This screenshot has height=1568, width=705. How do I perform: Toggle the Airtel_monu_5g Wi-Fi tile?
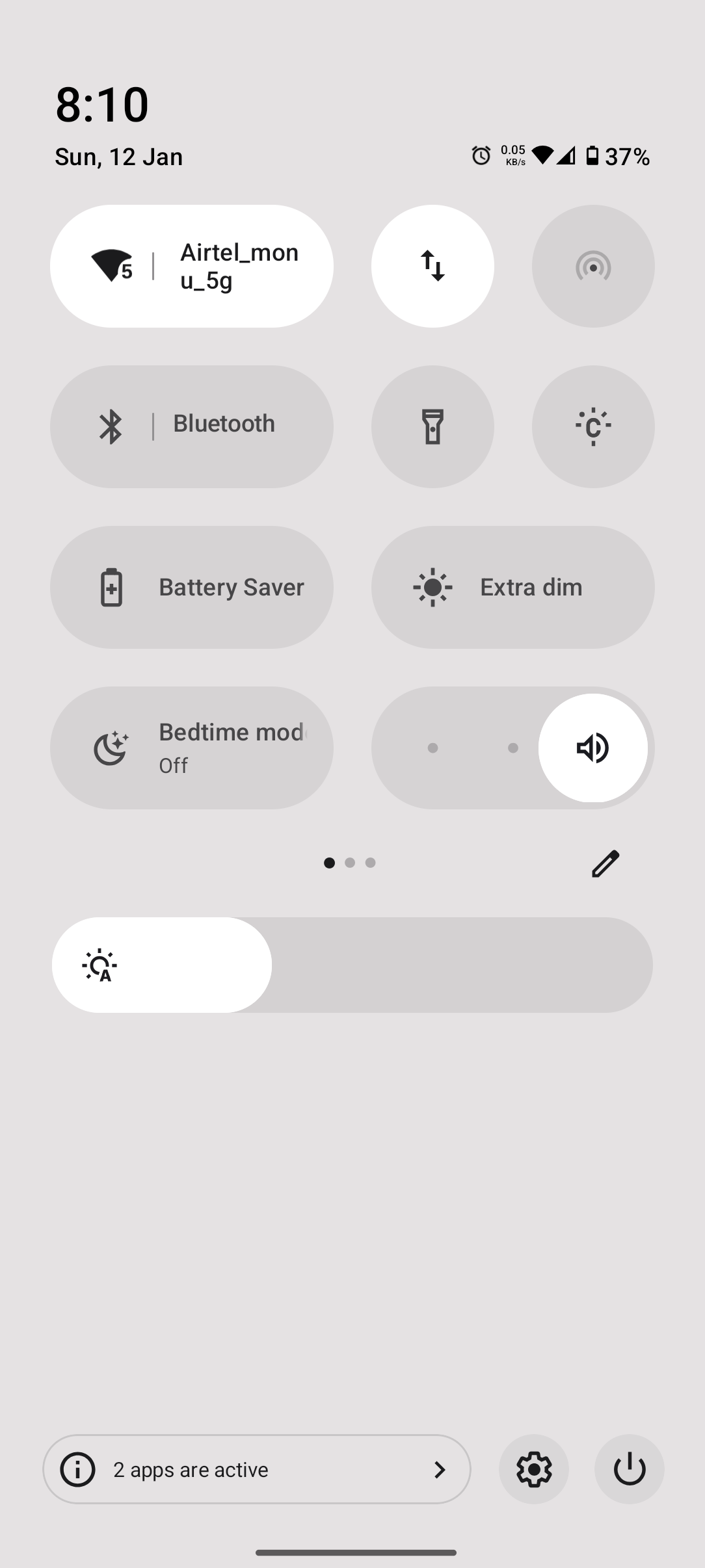pyautogui.click(x=191, y=266)
